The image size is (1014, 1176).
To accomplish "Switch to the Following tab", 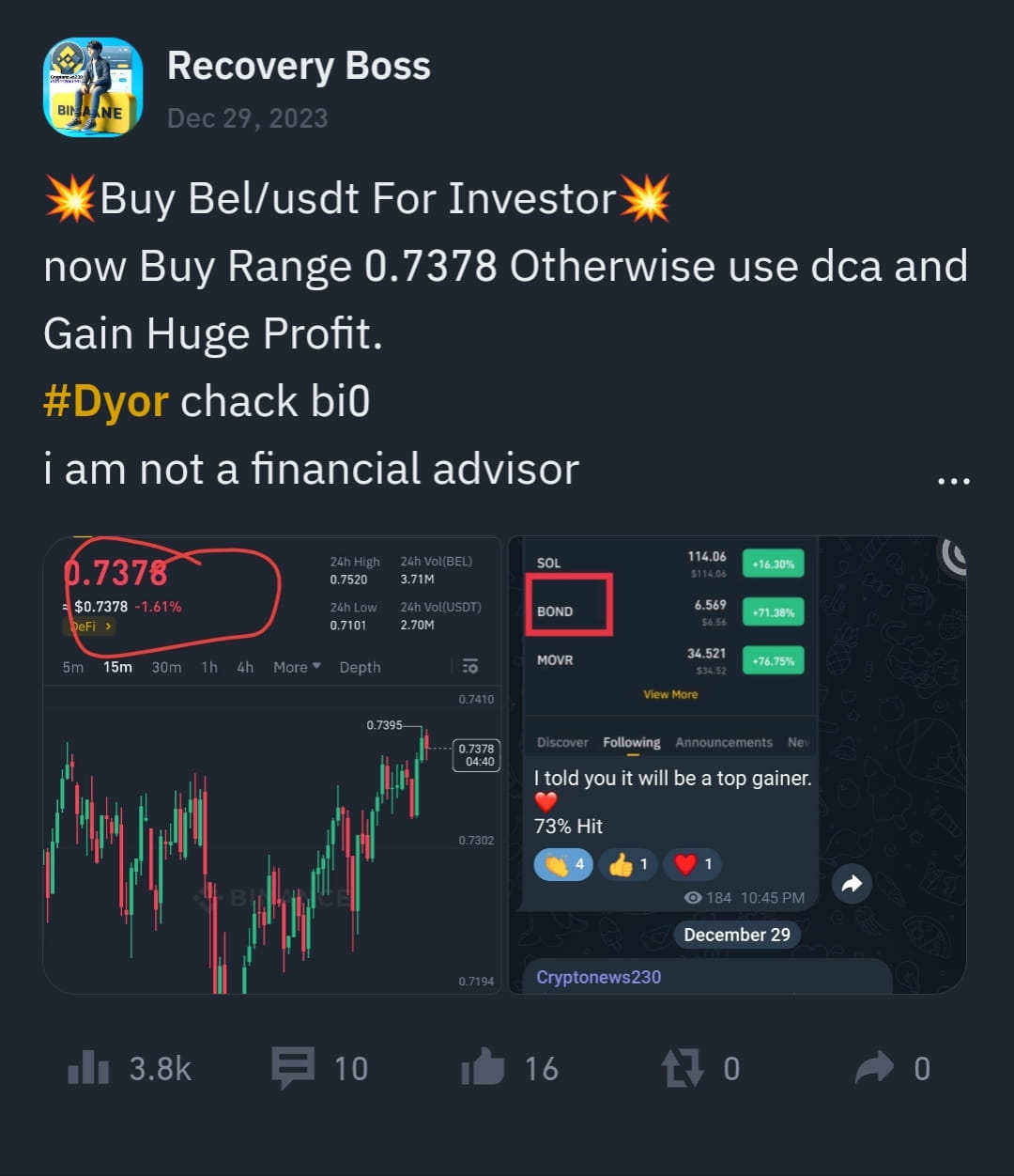I will 631,742.
